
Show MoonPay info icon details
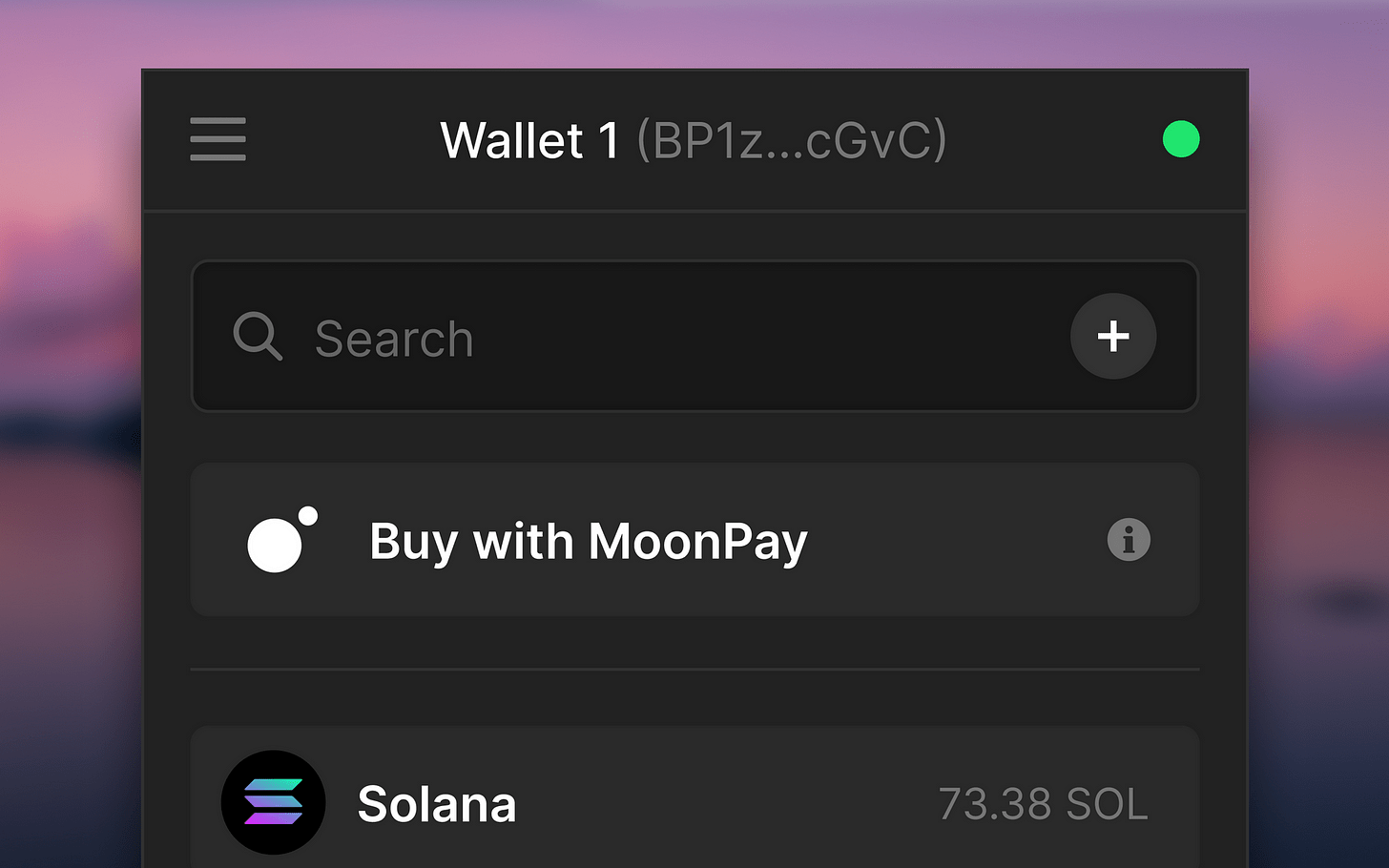1128,540
